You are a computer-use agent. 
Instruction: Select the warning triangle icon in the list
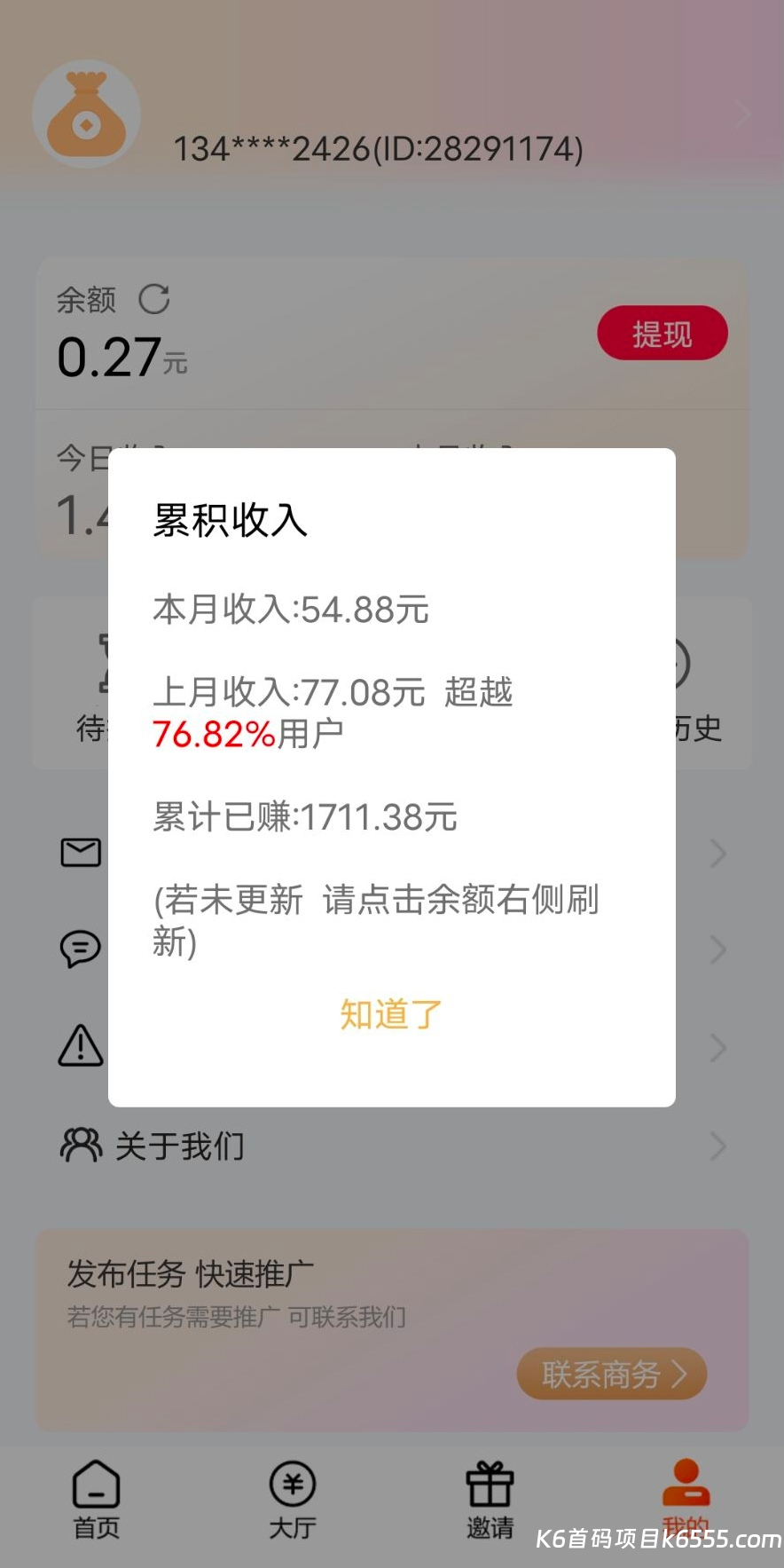click(x=80, y=1047)
